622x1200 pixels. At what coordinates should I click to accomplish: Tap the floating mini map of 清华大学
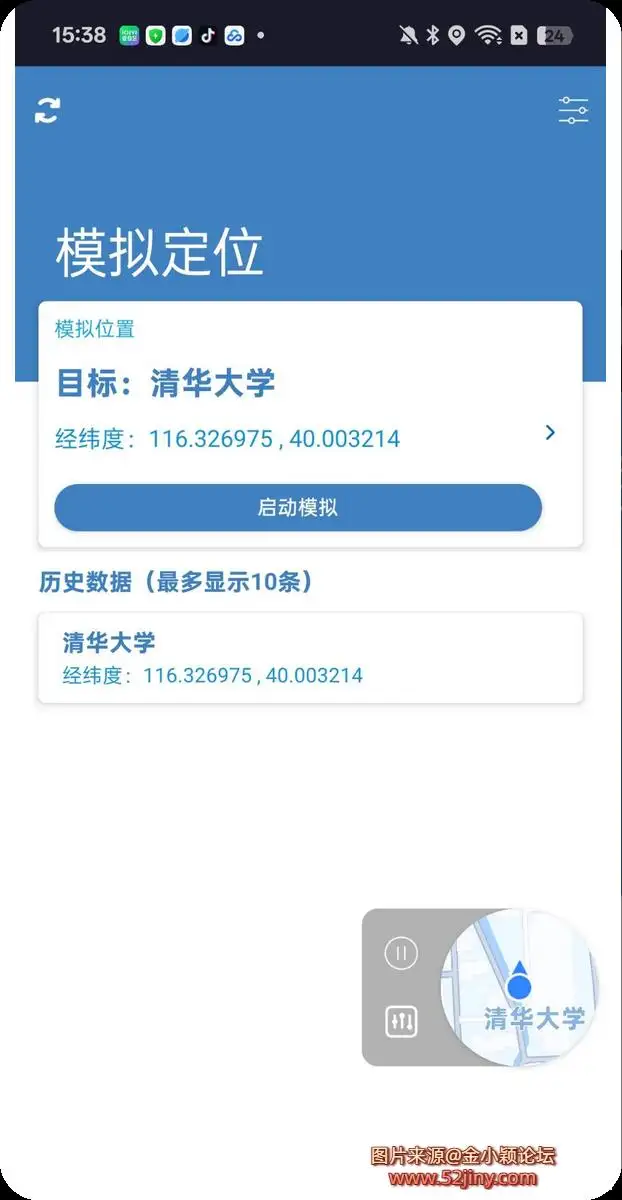[x=520, y=988]
